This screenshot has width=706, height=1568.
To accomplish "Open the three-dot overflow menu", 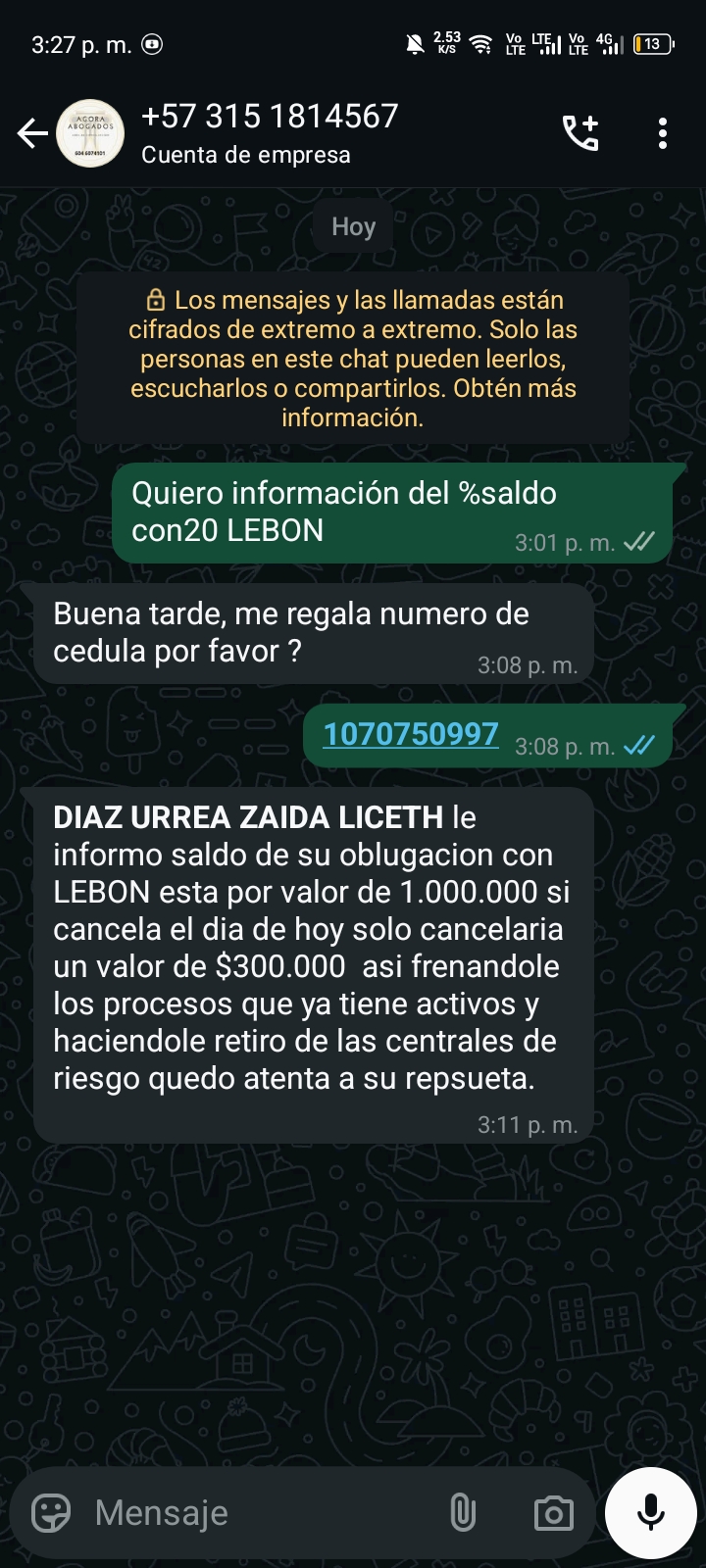I will click(663, 133).
